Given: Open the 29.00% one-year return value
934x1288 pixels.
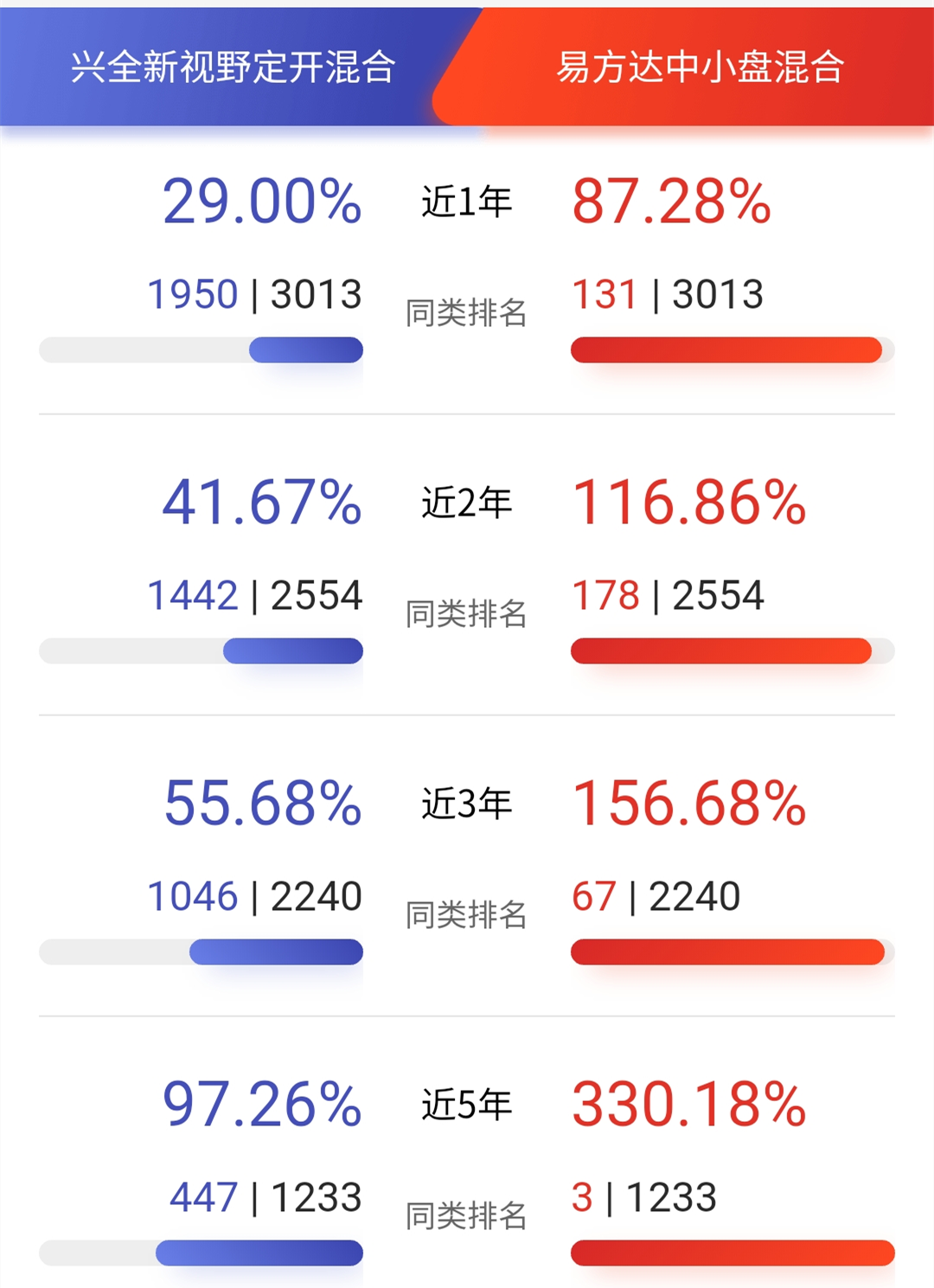Looking at the screenshot, I should click(262, 202).
